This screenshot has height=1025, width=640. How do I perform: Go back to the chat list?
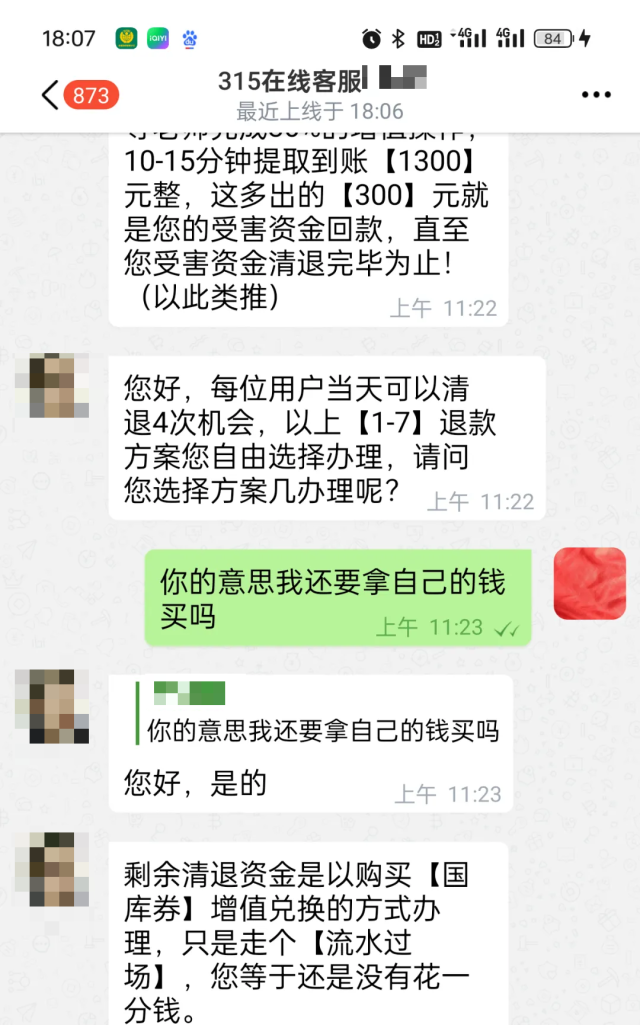[50, 95]
